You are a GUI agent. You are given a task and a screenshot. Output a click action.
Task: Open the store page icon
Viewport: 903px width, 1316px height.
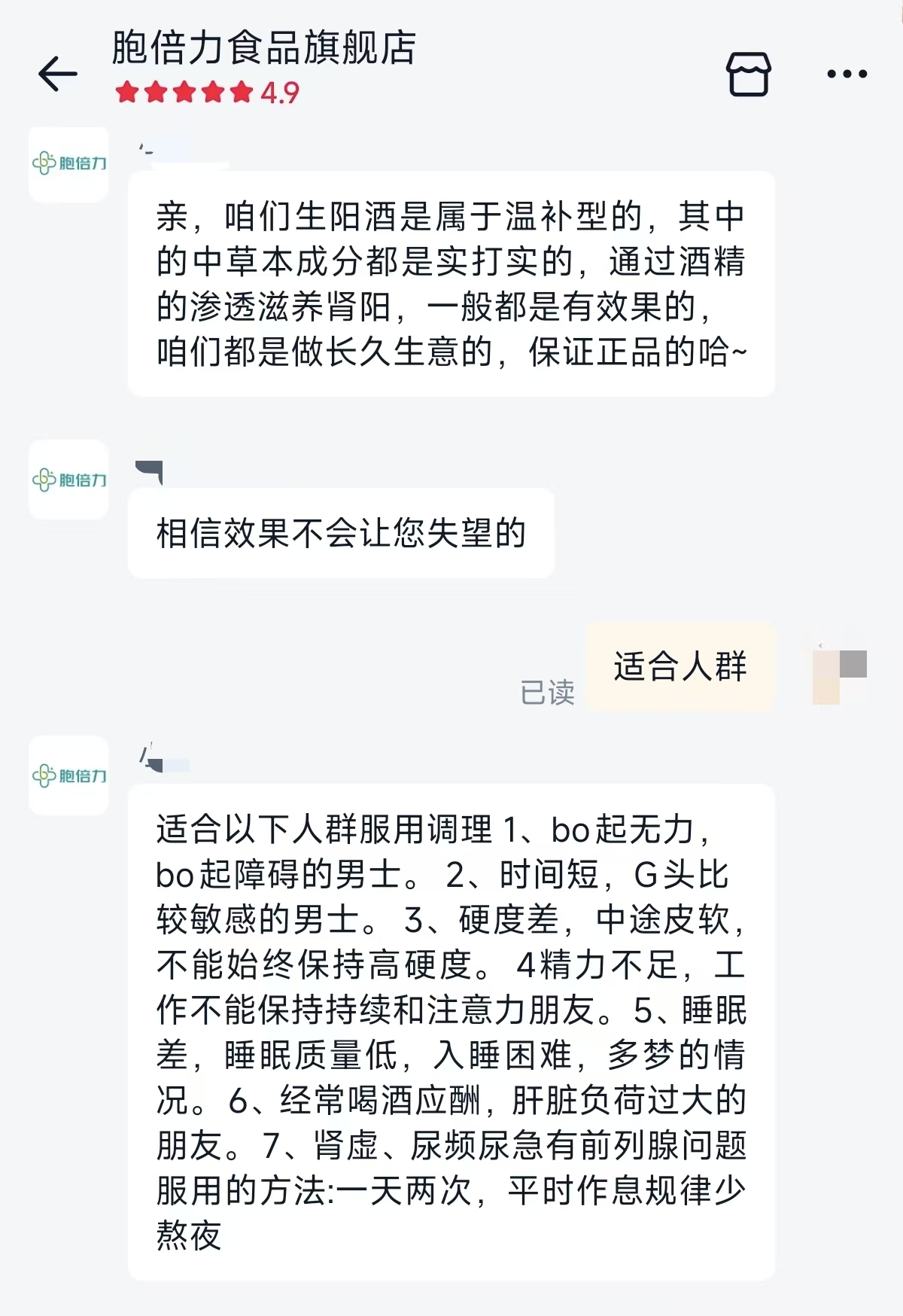[x=748, y=74]
